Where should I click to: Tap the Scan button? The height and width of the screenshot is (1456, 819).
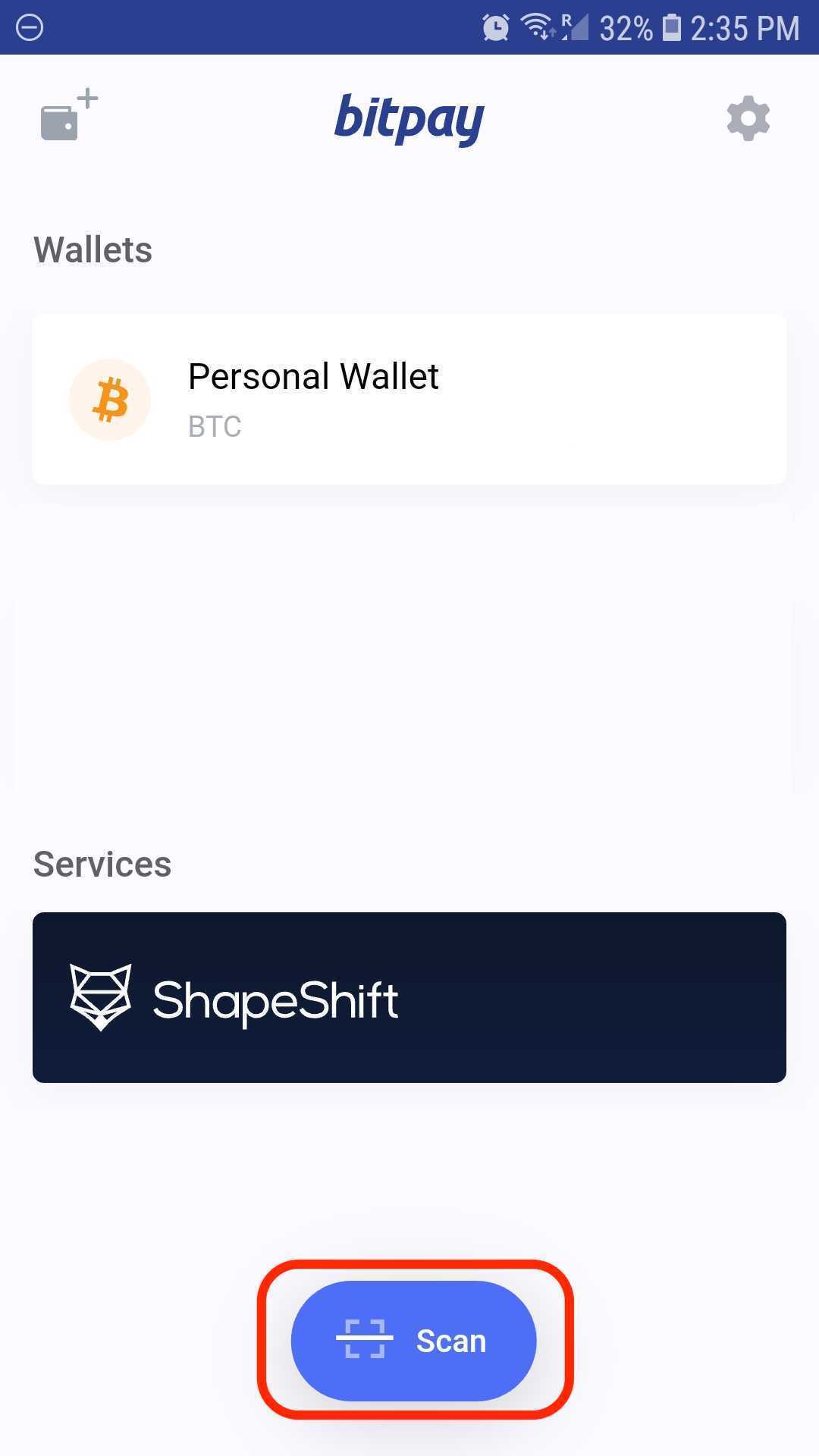tap(414, 1341)
